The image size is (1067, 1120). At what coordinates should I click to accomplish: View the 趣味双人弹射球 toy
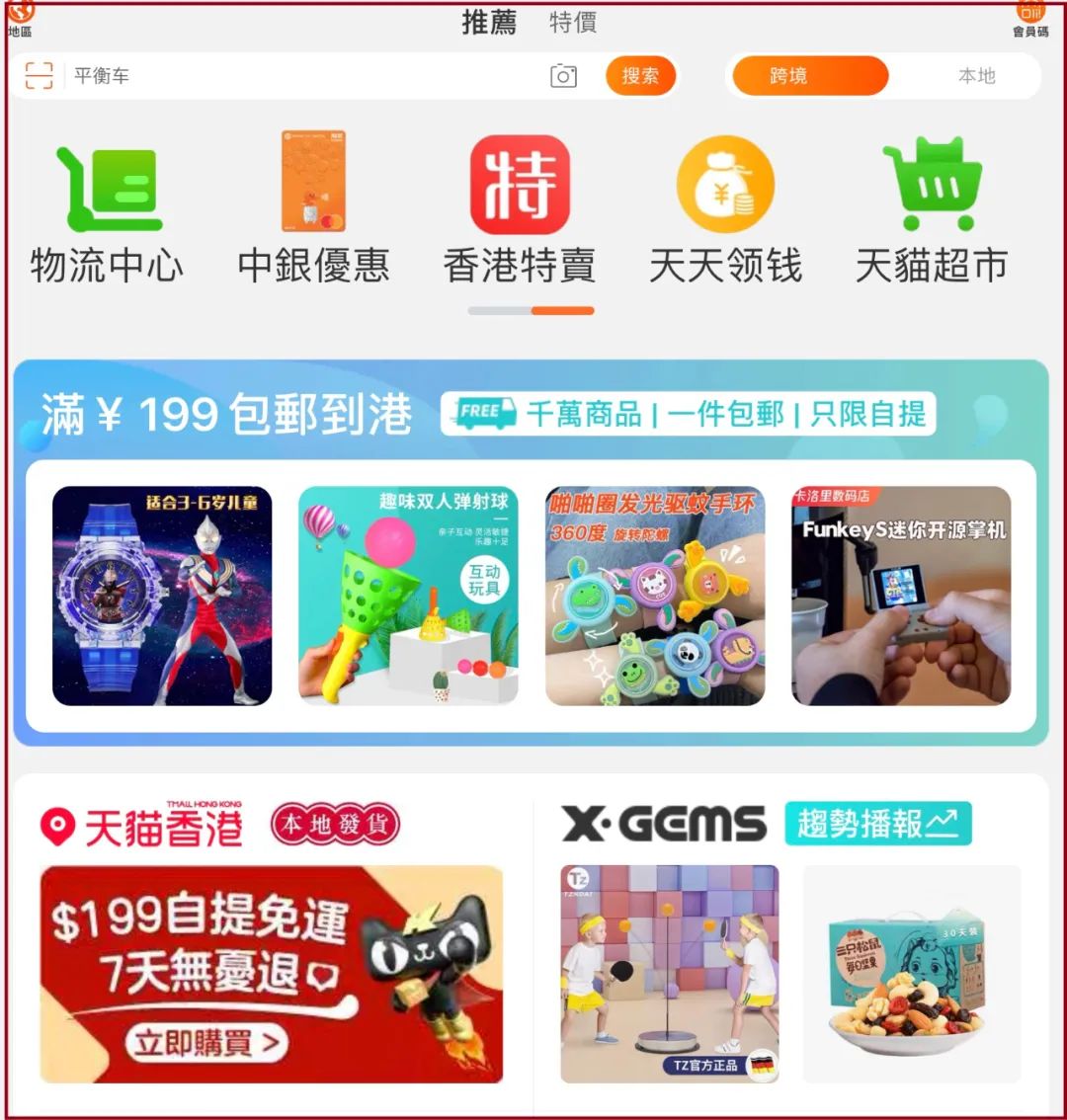408,596
